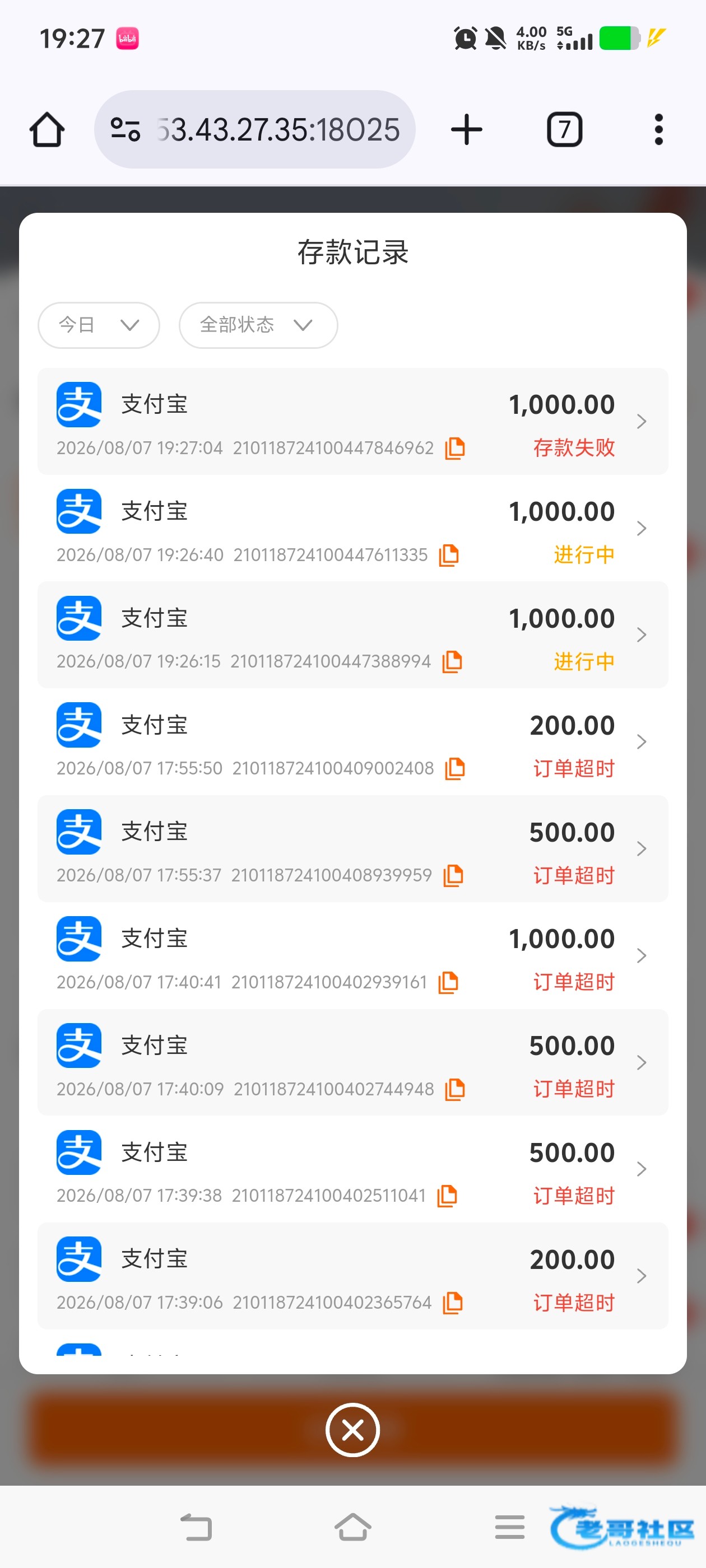The image size is (706, 1568).
Task: Open the 进行中 record from 19:26:15
Action: click(x=352, y=635)
